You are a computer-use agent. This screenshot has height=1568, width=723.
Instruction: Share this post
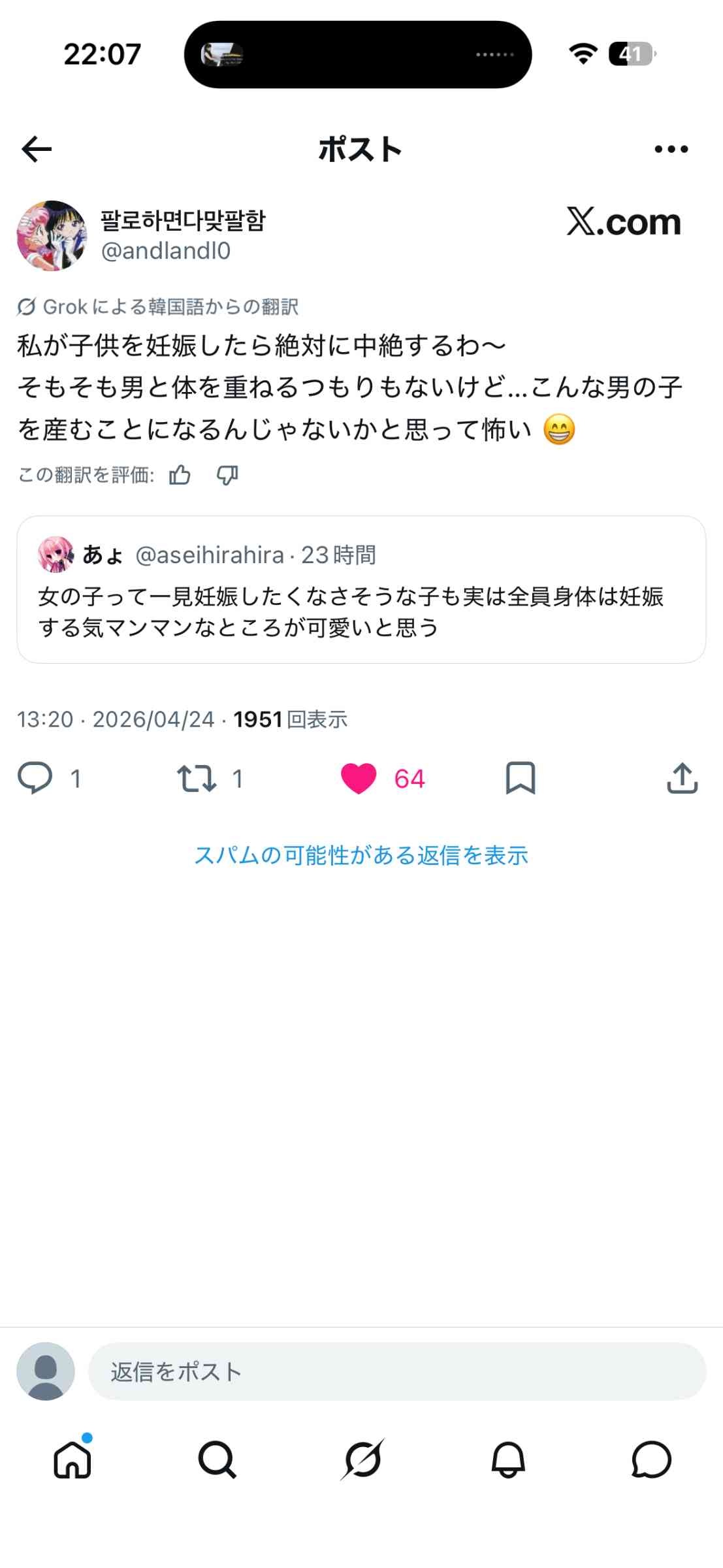[682, 778]
